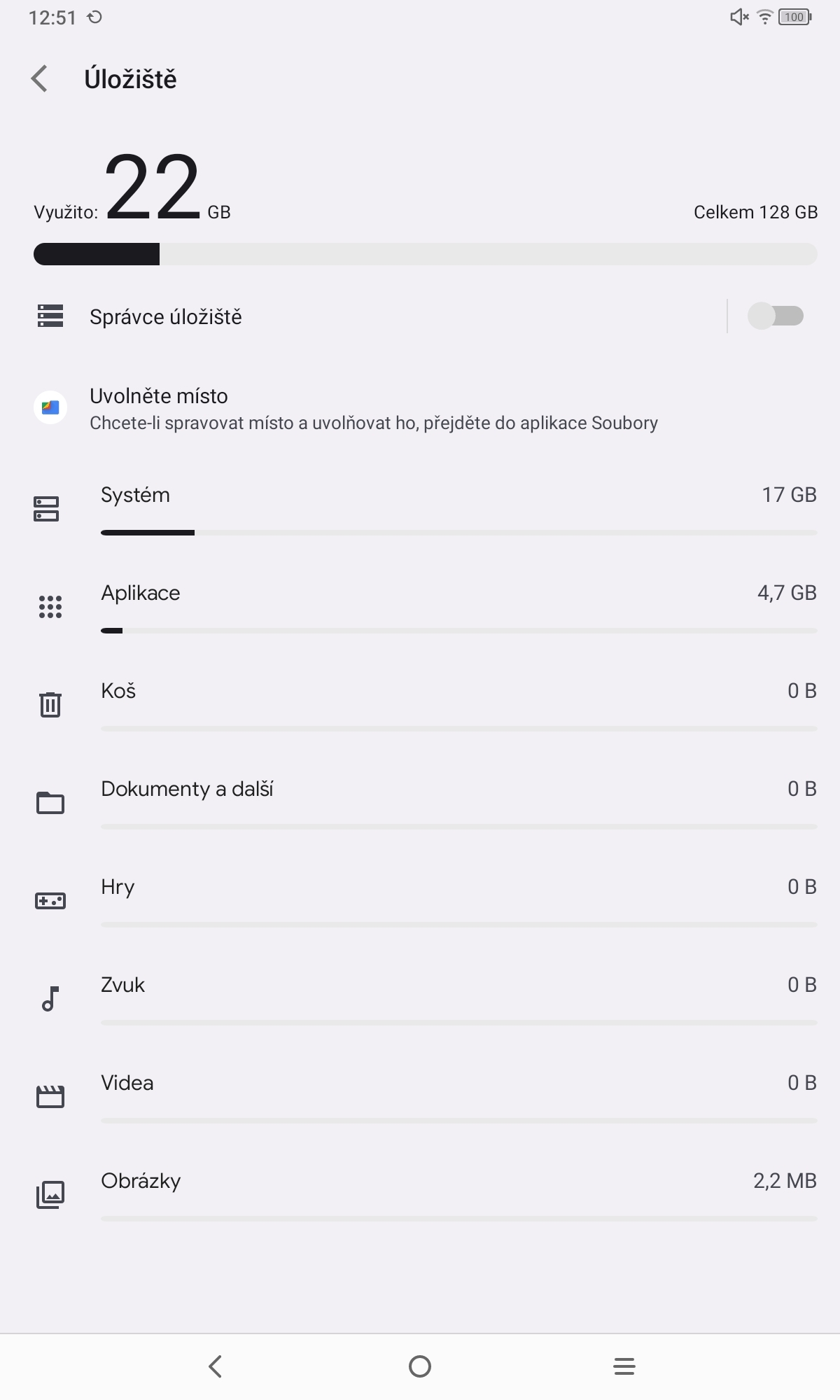Click the Soubory app icon next to Uvolněte místo
This screenshot has height=1400, width=840.
pos(50,407)
